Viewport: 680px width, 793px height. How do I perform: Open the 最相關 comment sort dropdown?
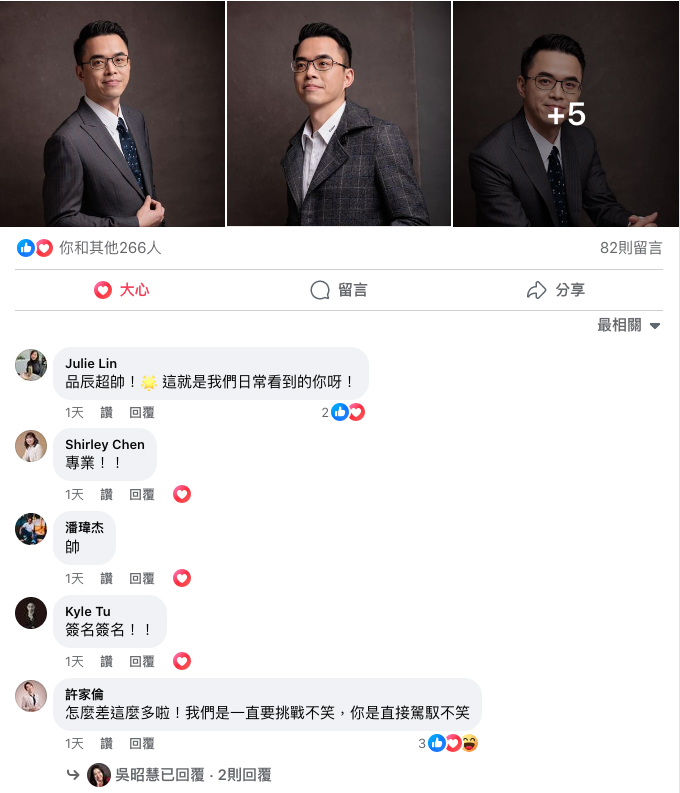coord(629,325)
